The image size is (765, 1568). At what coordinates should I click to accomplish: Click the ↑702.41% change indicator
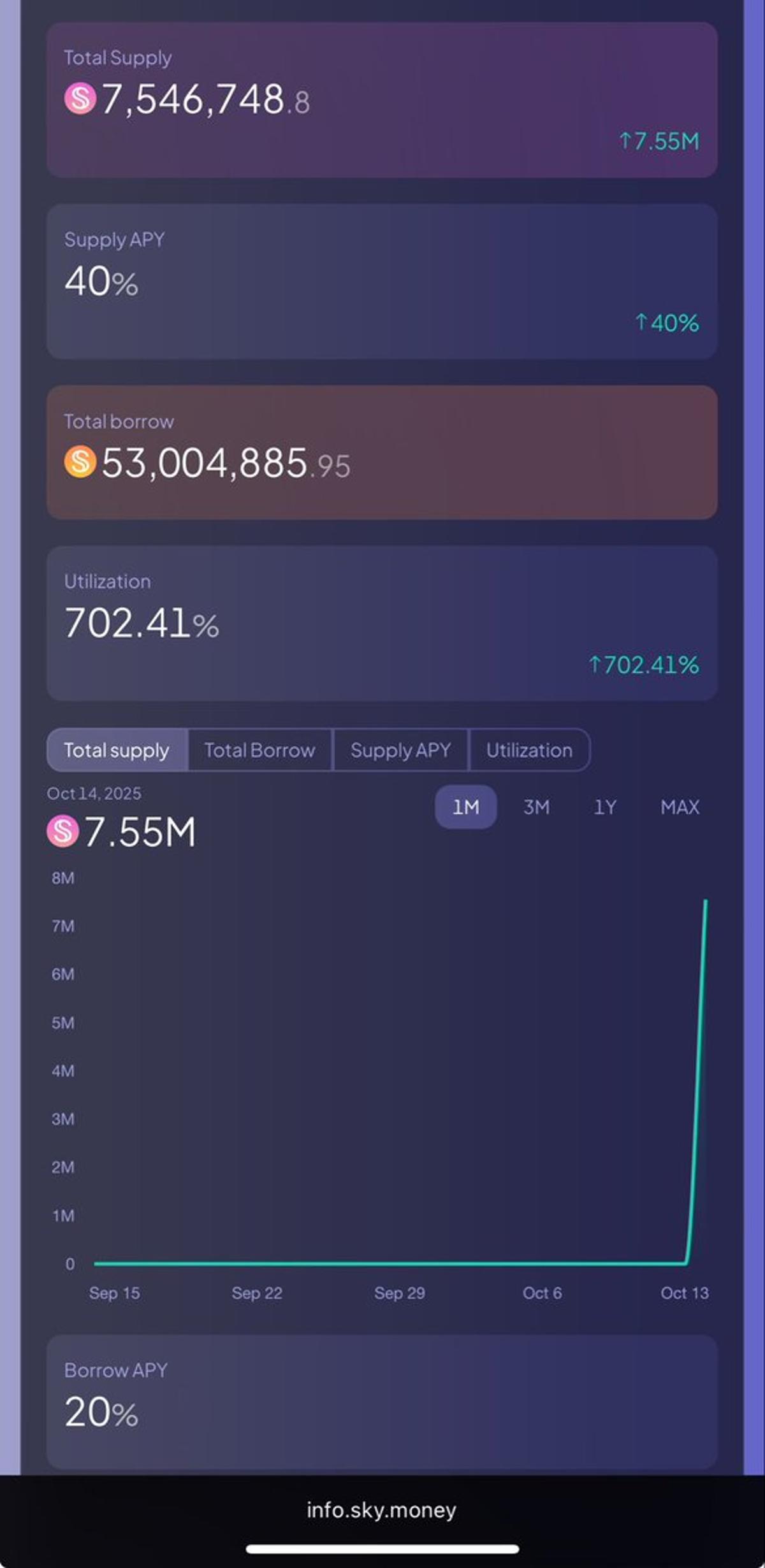tap(644, 665)
